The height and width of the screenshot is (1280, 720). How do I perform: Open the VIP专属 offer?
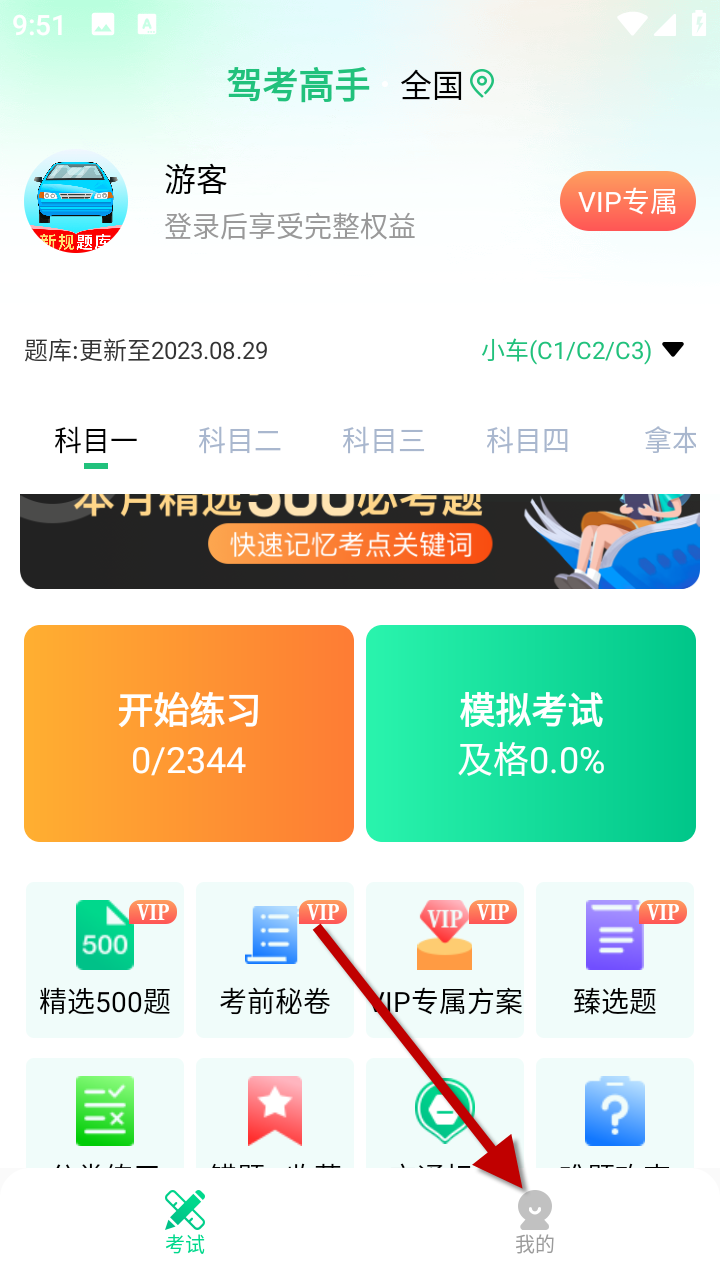pyautogui.click(x=627, y=202)
